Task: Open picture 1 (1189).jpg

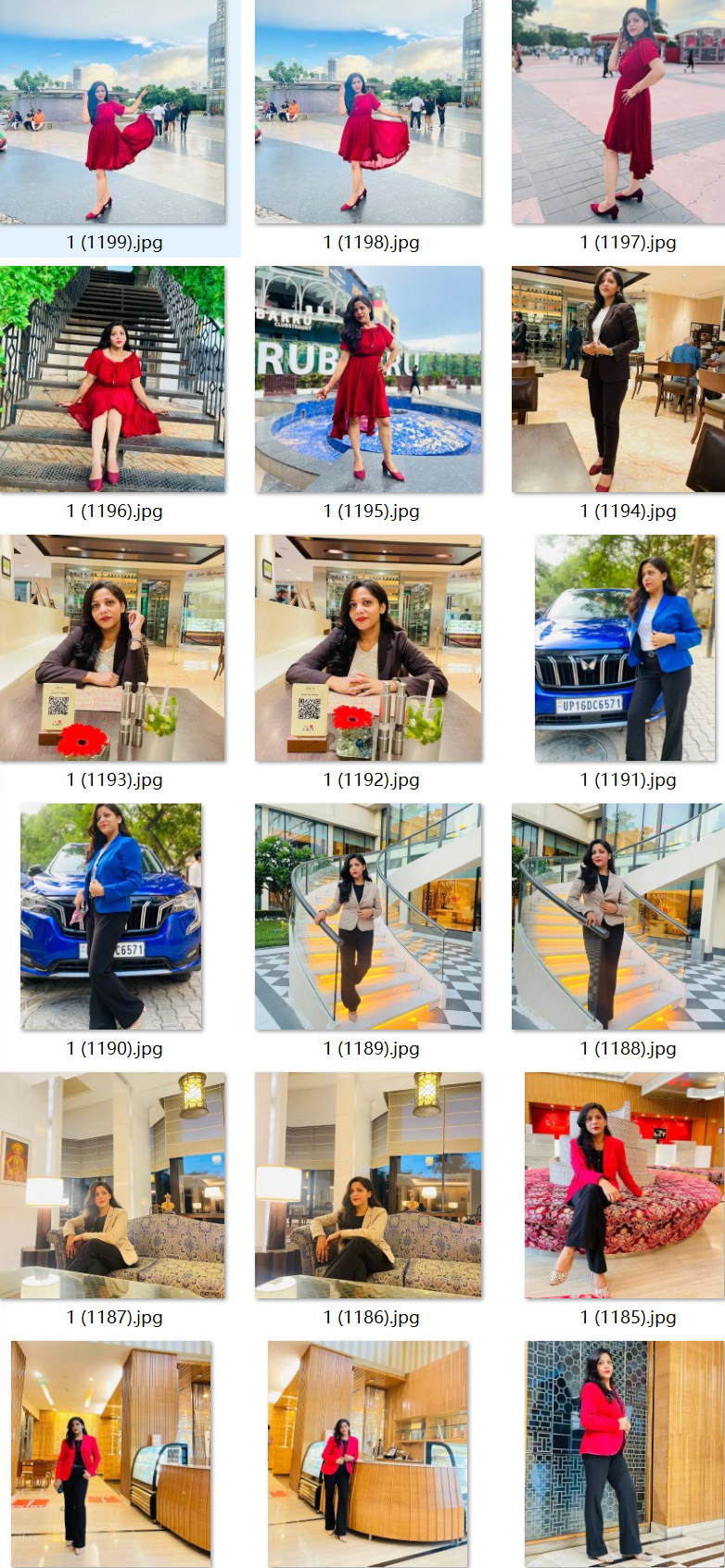Action: tap(368, 917)
